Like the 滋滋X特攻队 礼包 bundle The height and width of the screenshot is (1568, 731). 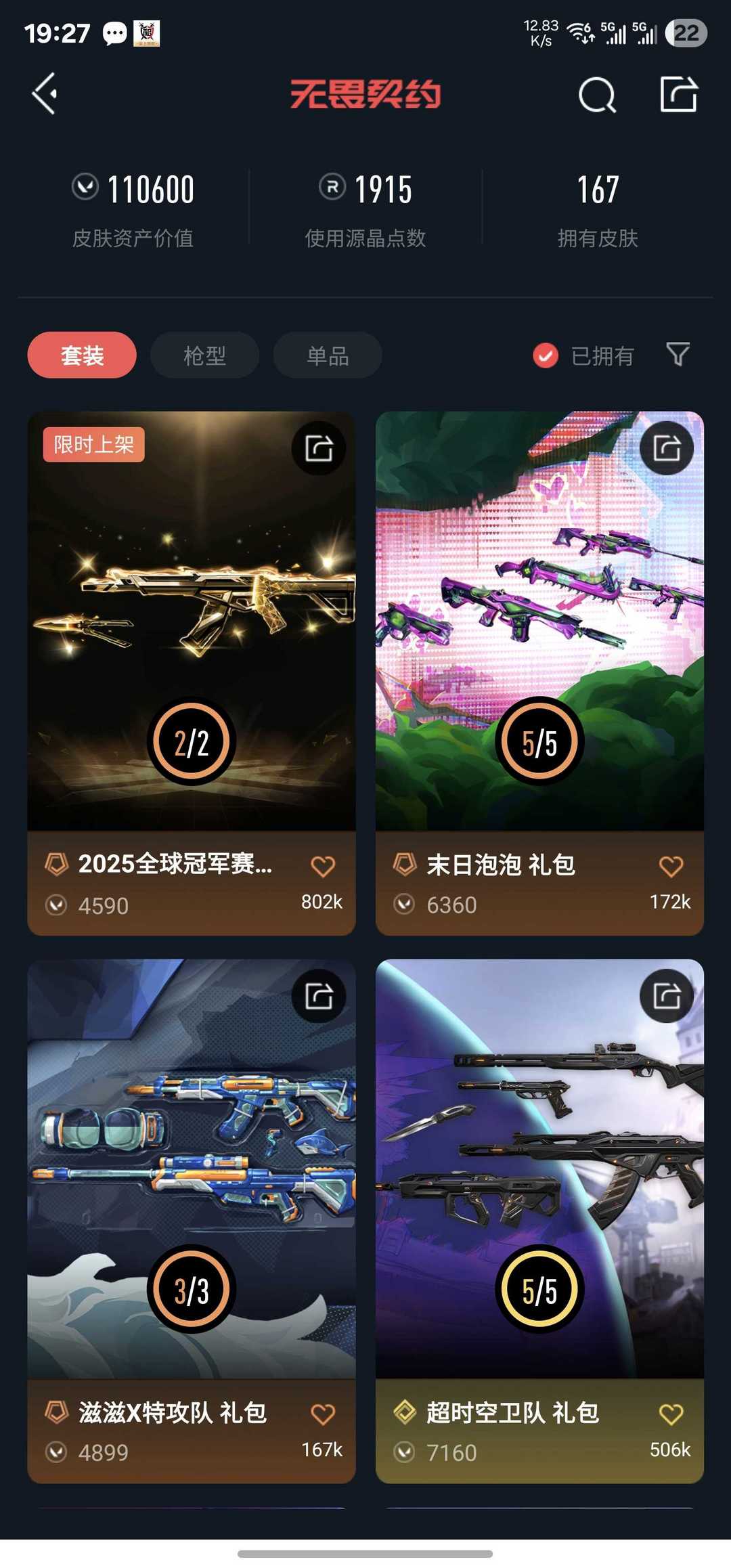point(323,1414)
